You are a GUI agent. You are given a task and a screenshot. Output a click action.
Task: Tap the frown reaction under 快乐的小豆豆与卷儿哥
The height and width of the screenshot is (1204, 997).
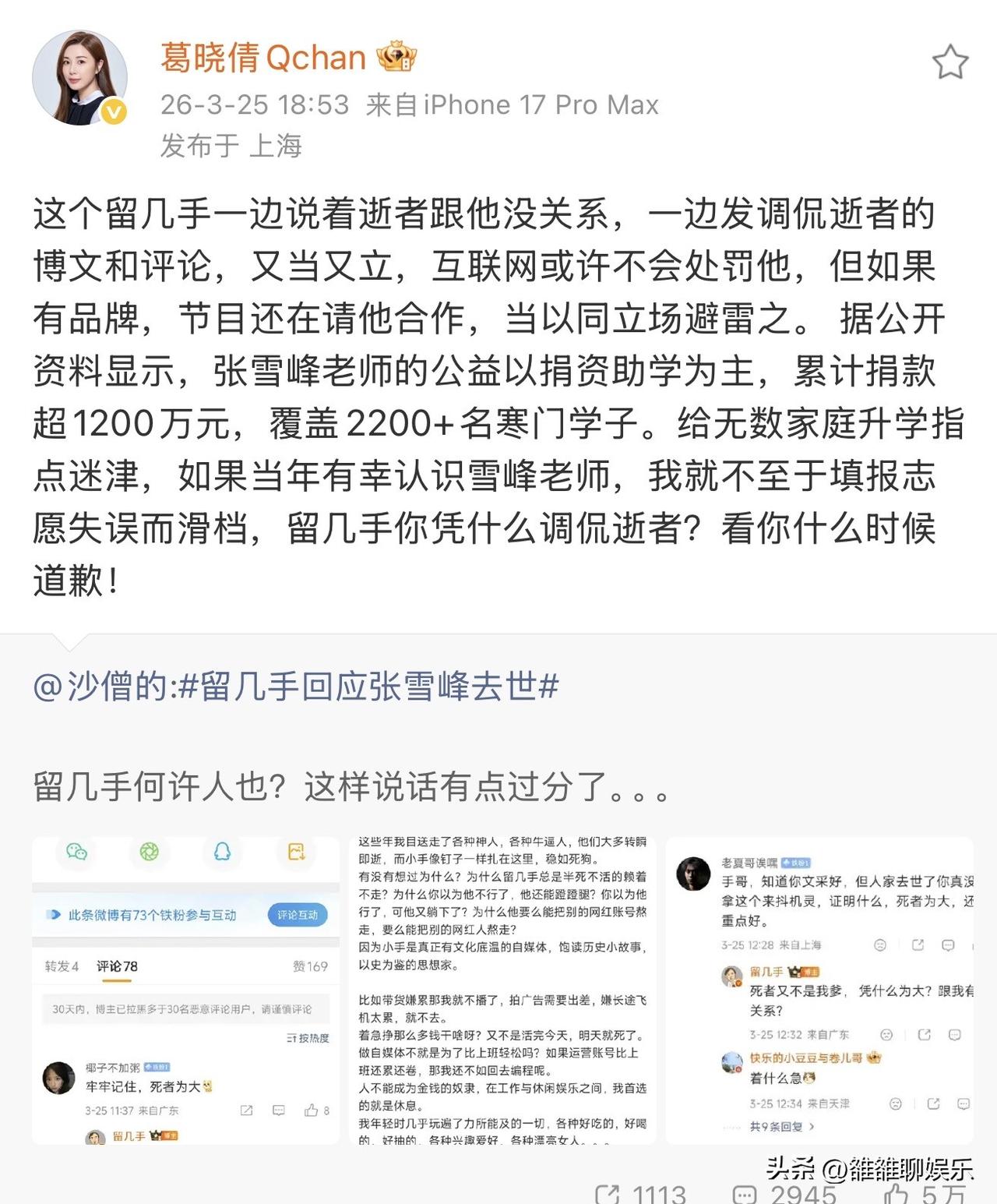pos(894,1103)
